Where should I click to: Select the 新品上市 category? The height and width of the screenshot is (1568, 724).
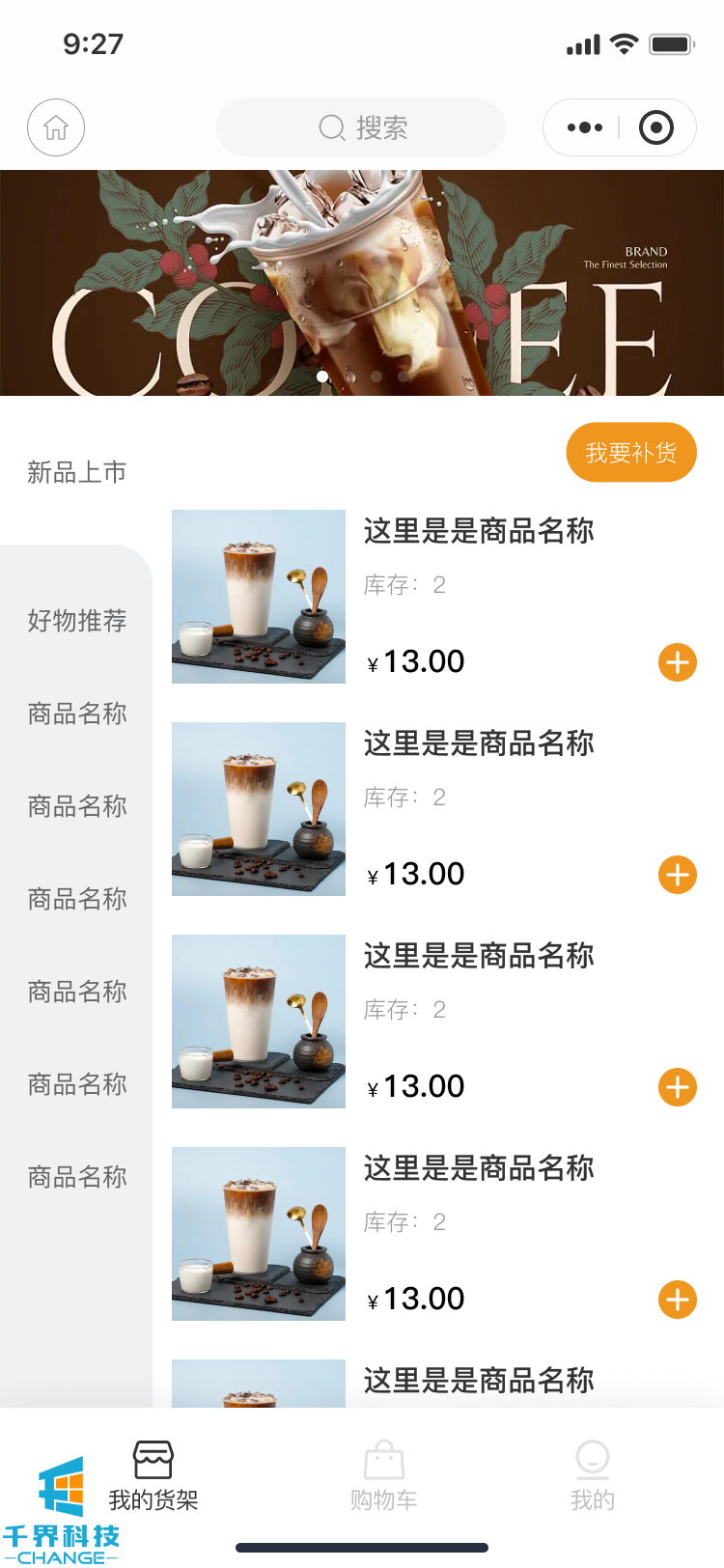coord(77,472)
